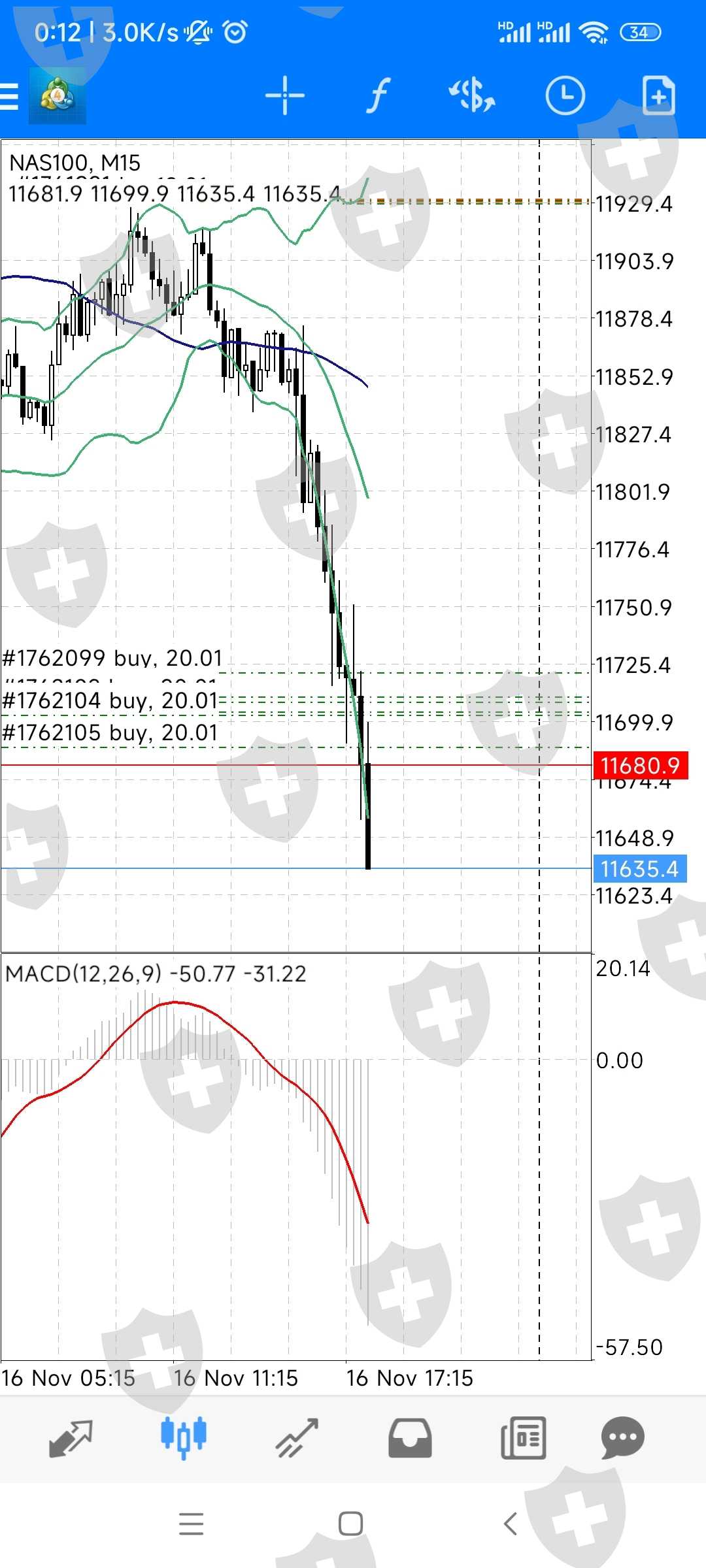
Task: Create a new order
Action: coord(658,96)
